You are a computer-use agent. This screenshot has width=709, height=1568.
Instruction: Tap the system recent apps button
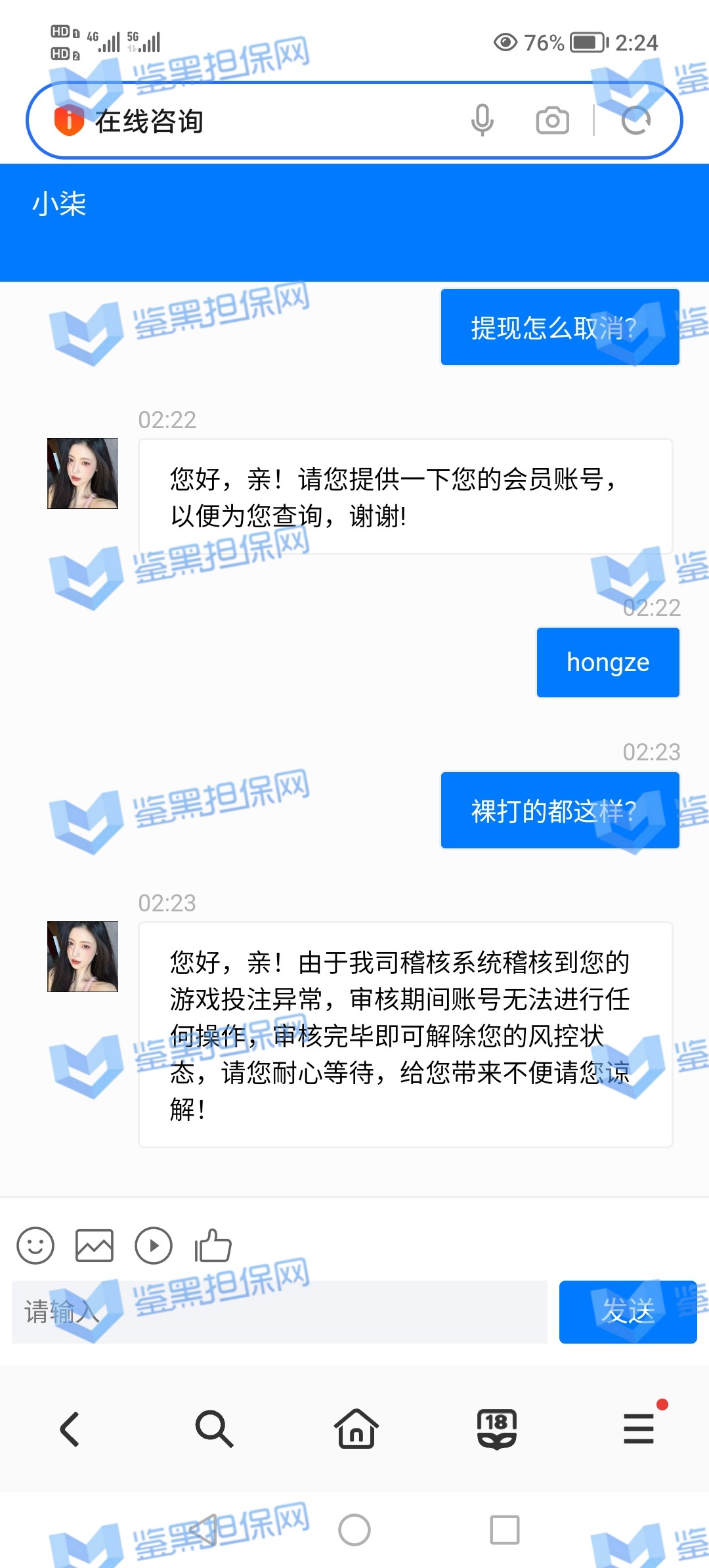[x=504, y=1530]
